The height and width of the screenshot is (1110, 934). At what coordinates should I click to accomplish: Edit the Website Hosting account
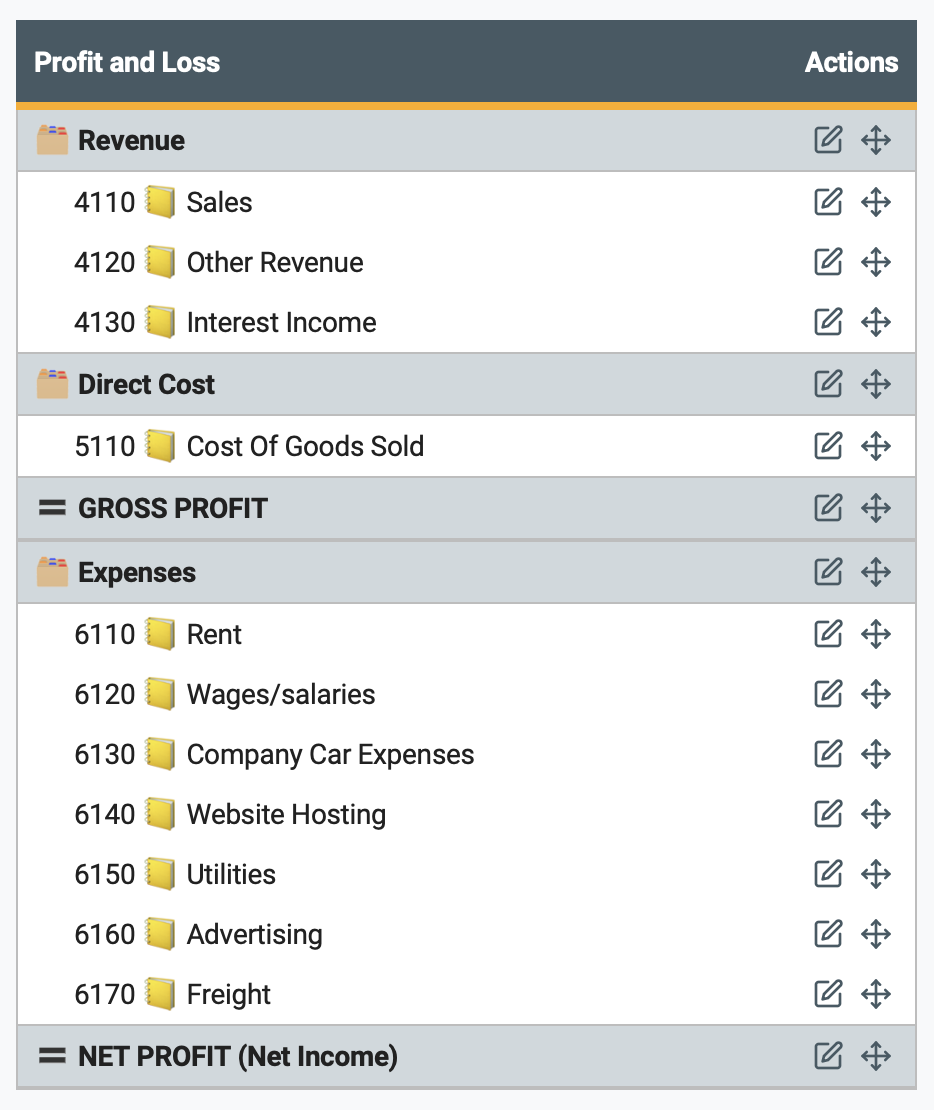coord(828,814)
